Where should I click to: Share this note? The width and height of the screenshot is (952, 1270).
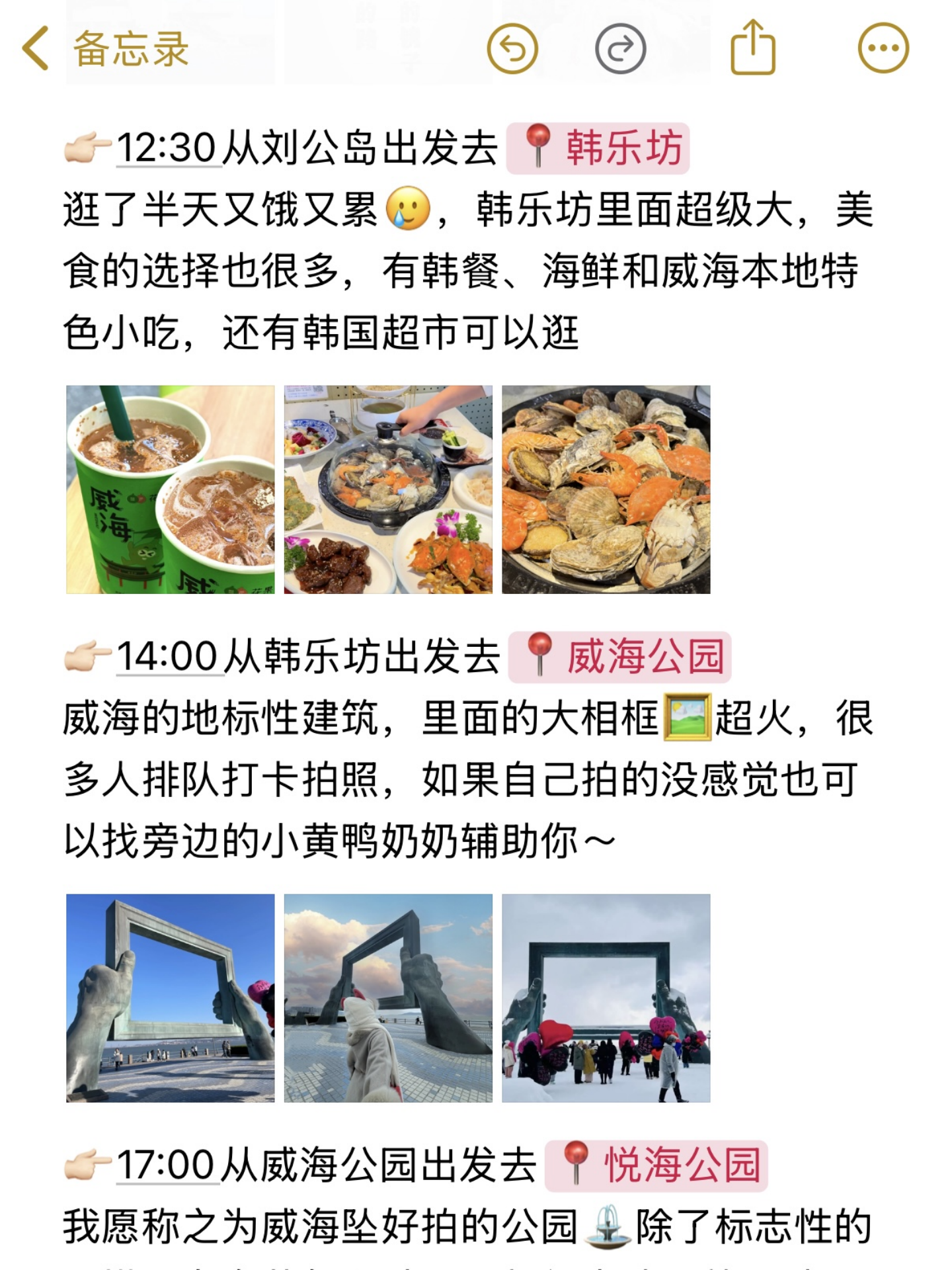(x=752, y=47)
